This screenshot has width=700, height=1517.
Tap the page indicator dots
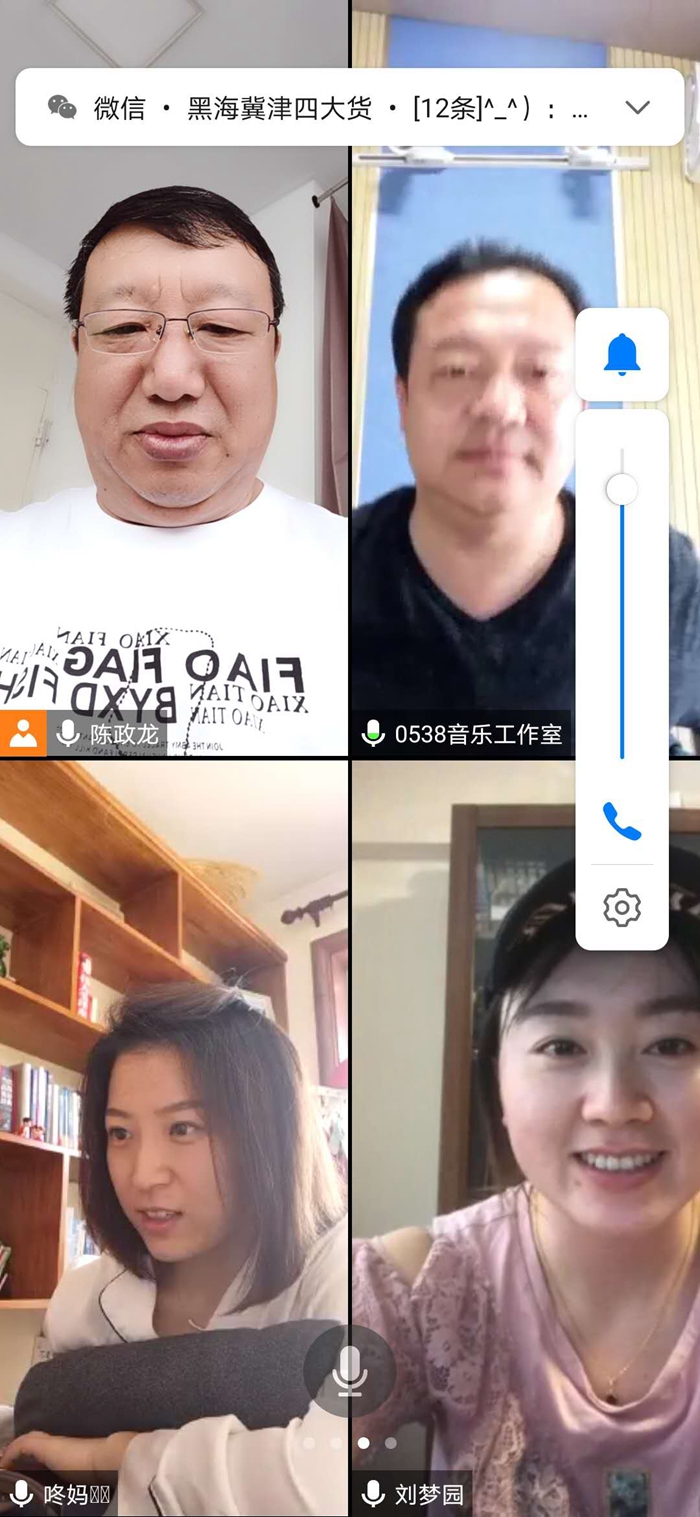tap(350, 1443)
